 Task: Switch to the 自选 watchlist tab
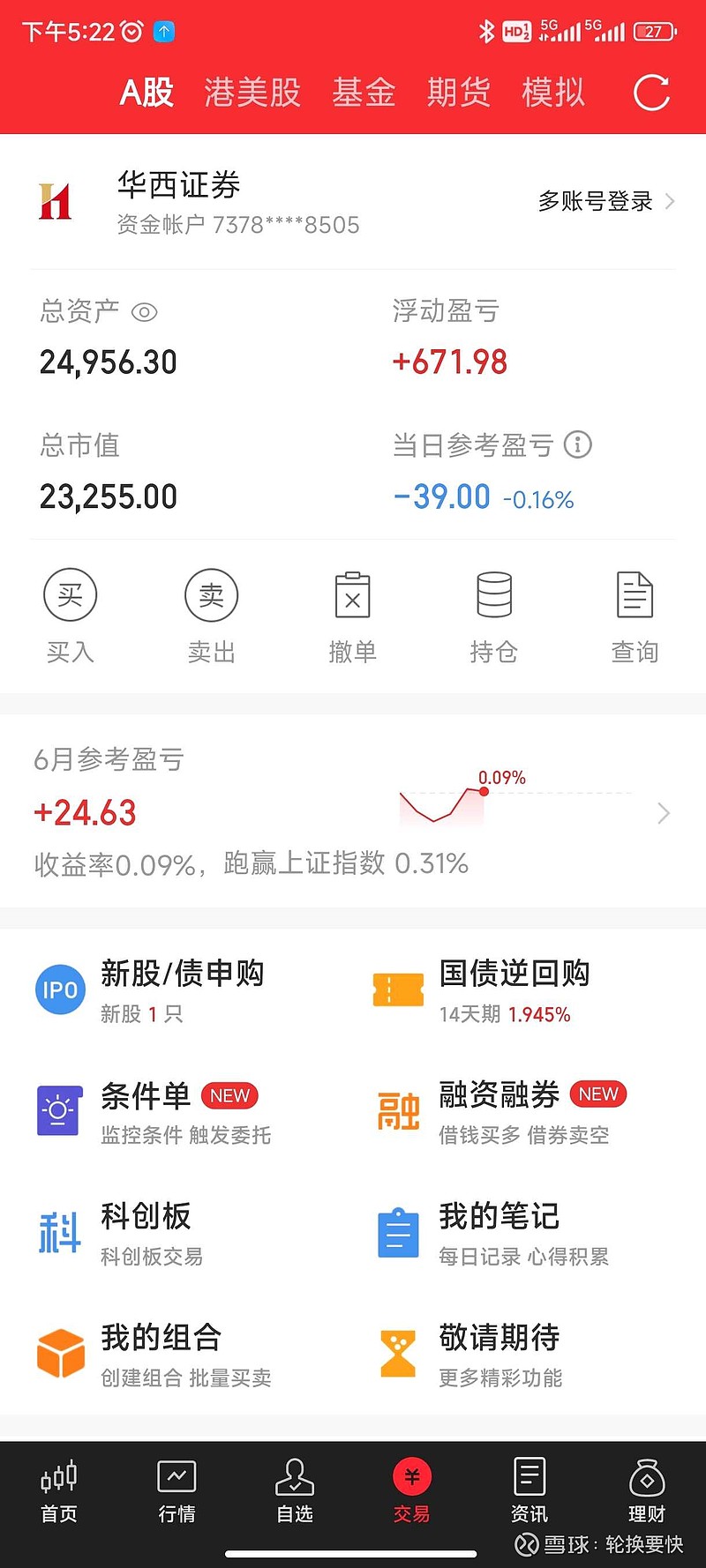295,1491
